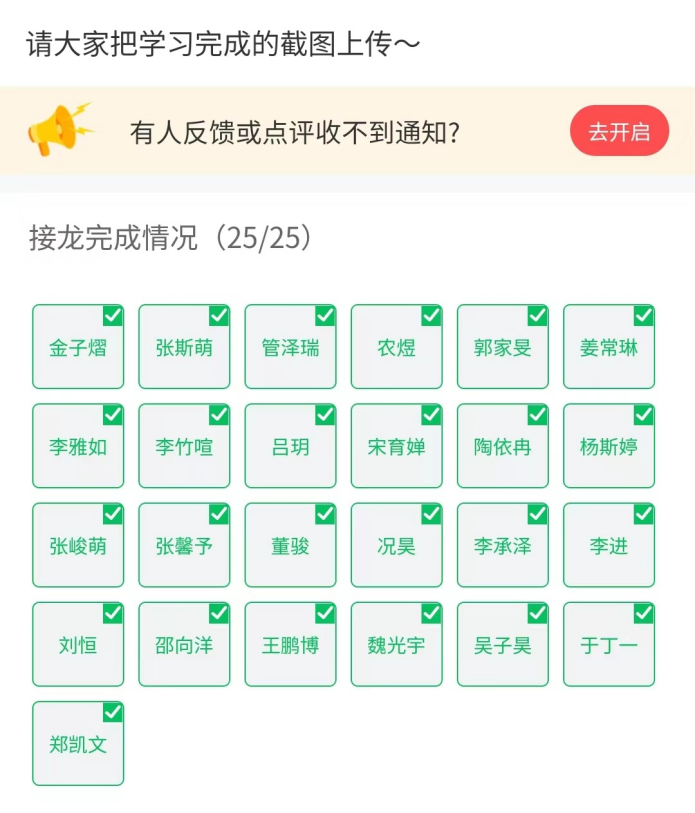Open 郑凯文's submission
This screenshot has width=695, height=813.
(78, 743)
